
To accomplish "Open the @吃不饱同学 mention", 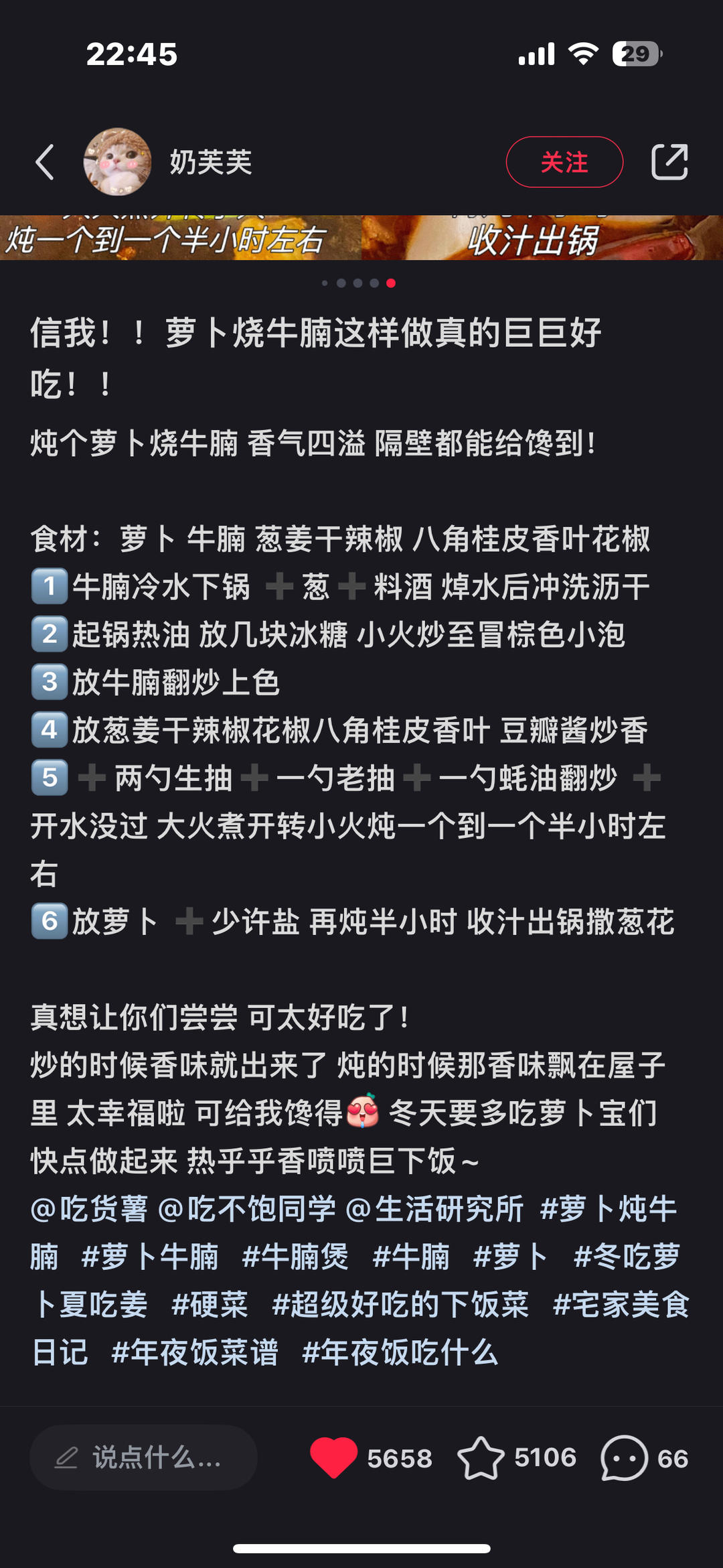I will 246,1209.
